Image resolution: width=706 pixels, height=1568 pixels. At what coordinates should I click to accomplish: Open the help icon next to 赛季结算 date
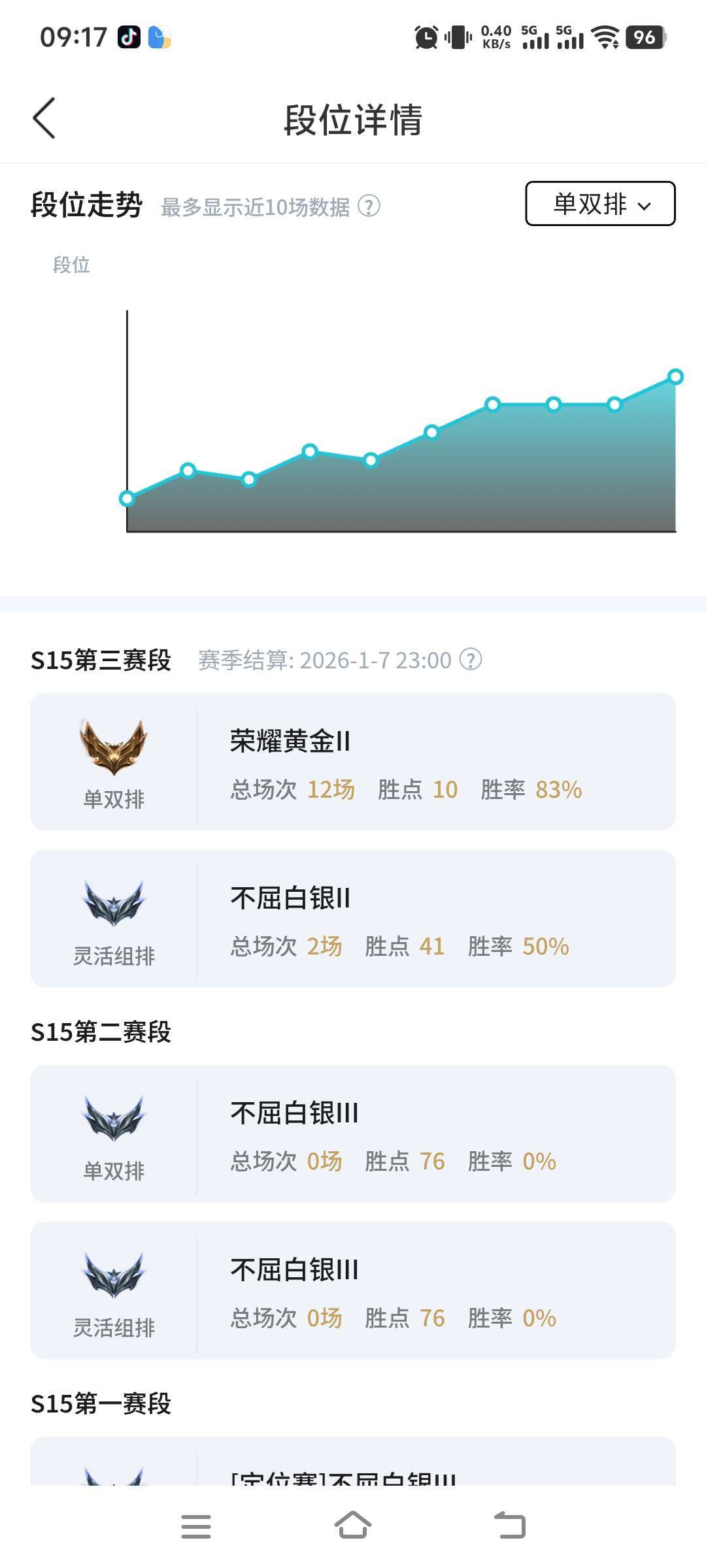click(471, 660)
